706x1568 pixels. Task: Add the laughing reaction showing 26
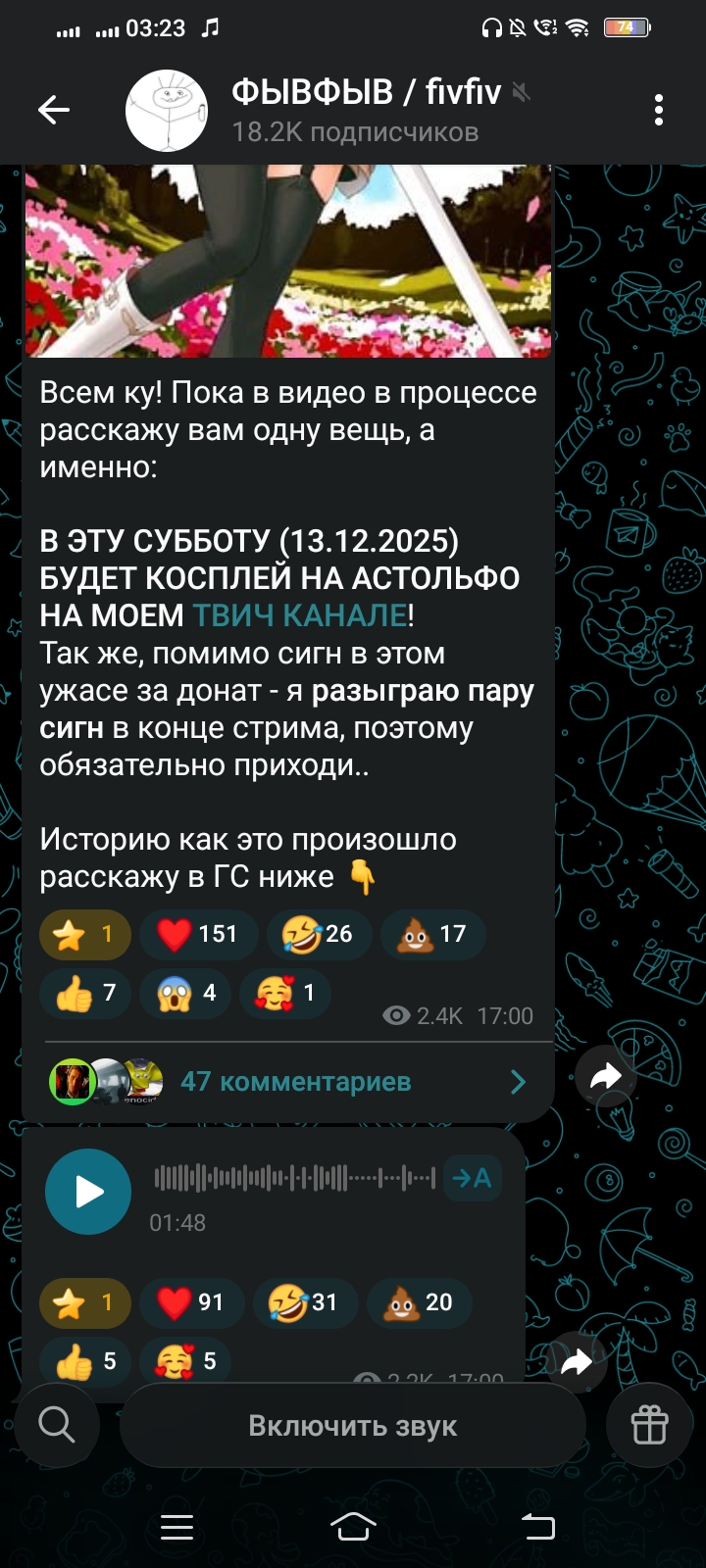(318, 934)
